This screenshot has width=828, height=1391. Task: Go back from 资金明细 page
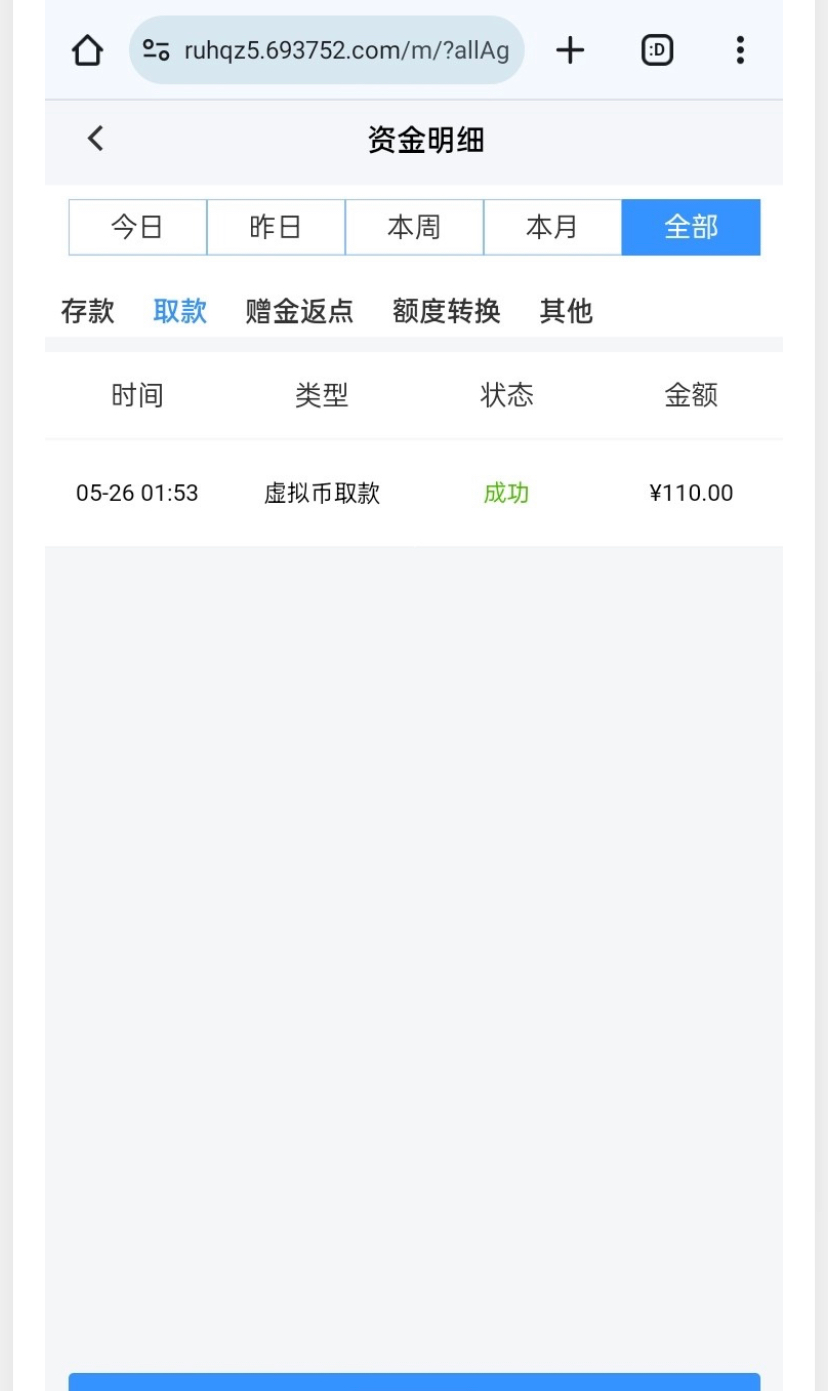(x=96, y=139)
